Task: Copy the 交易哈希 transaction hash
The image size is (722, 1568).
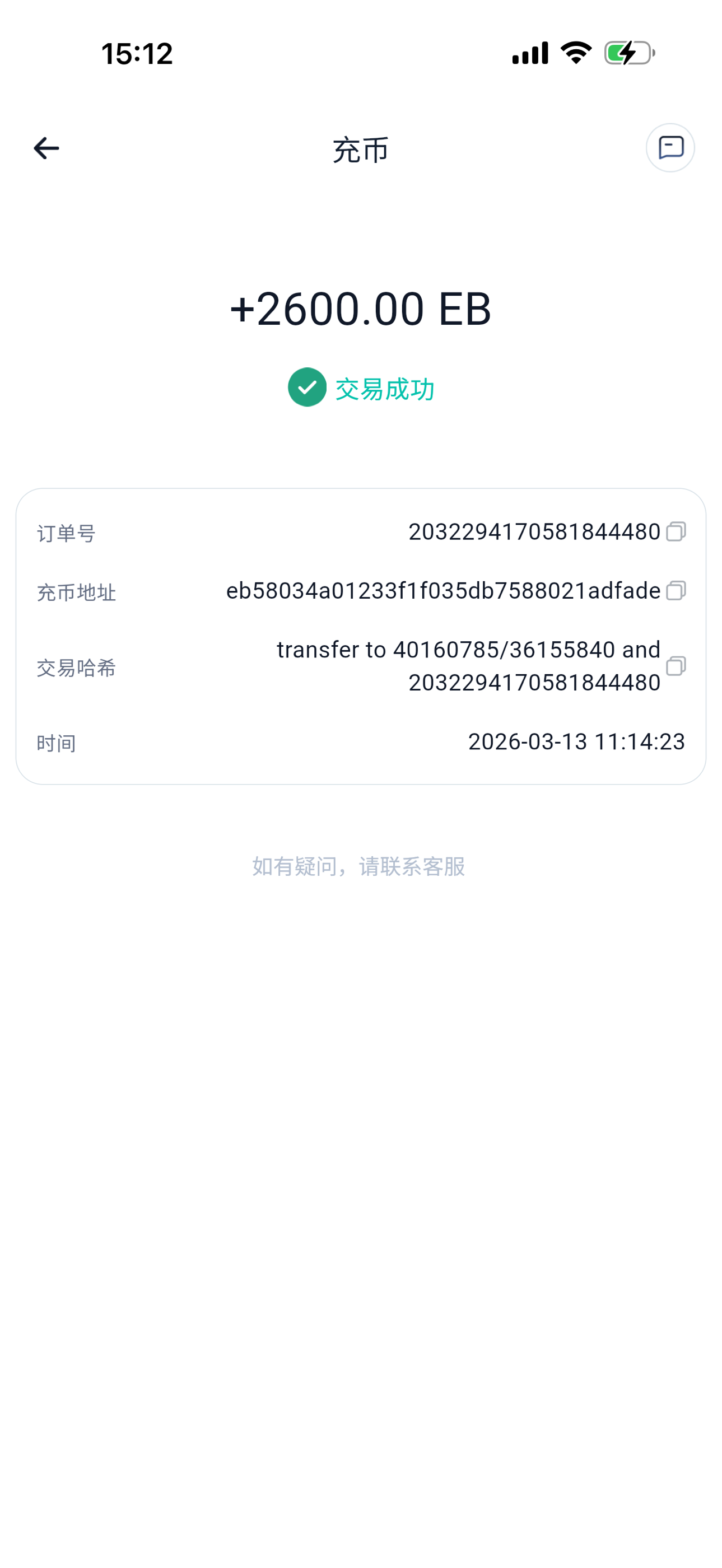Action: (x=676, y=668)
